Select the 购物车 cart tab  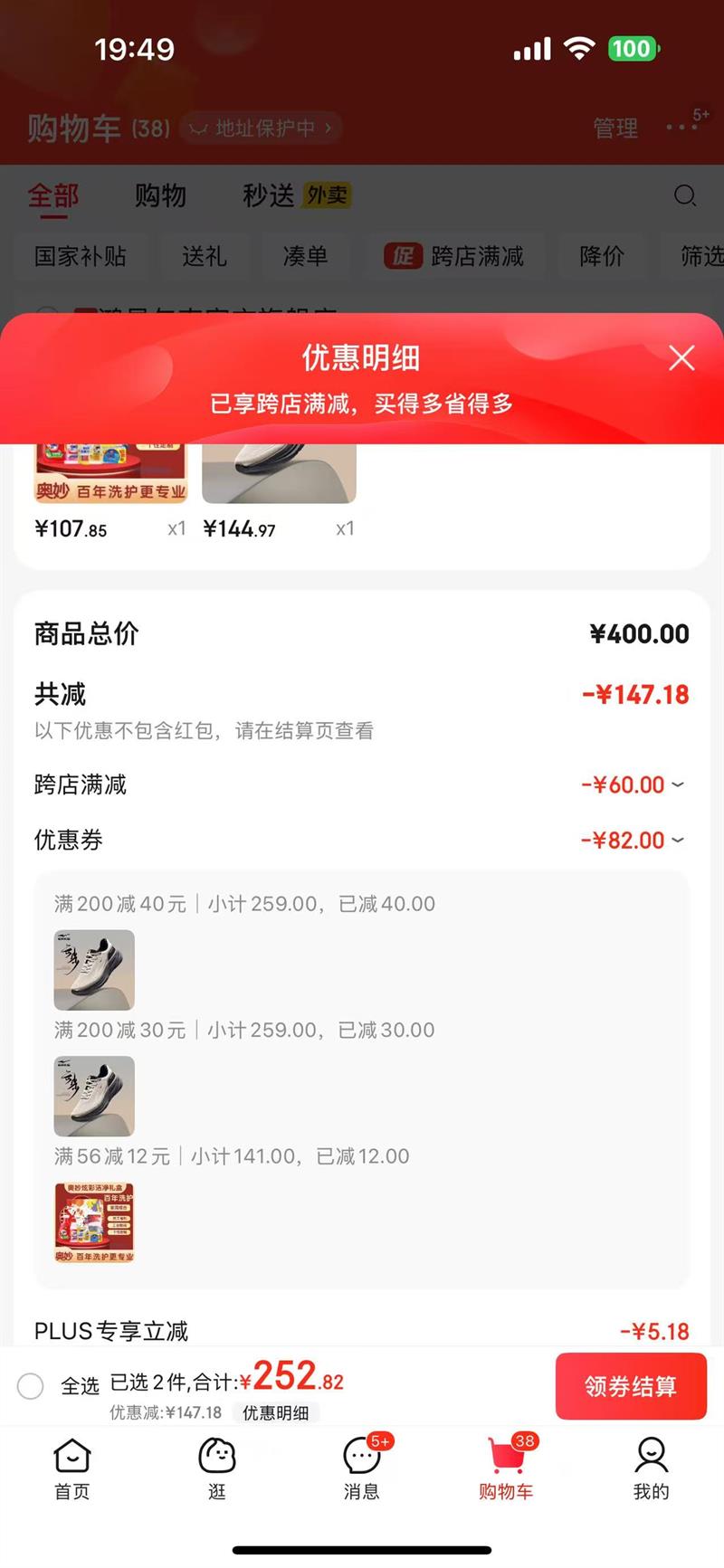[507, 1469]
